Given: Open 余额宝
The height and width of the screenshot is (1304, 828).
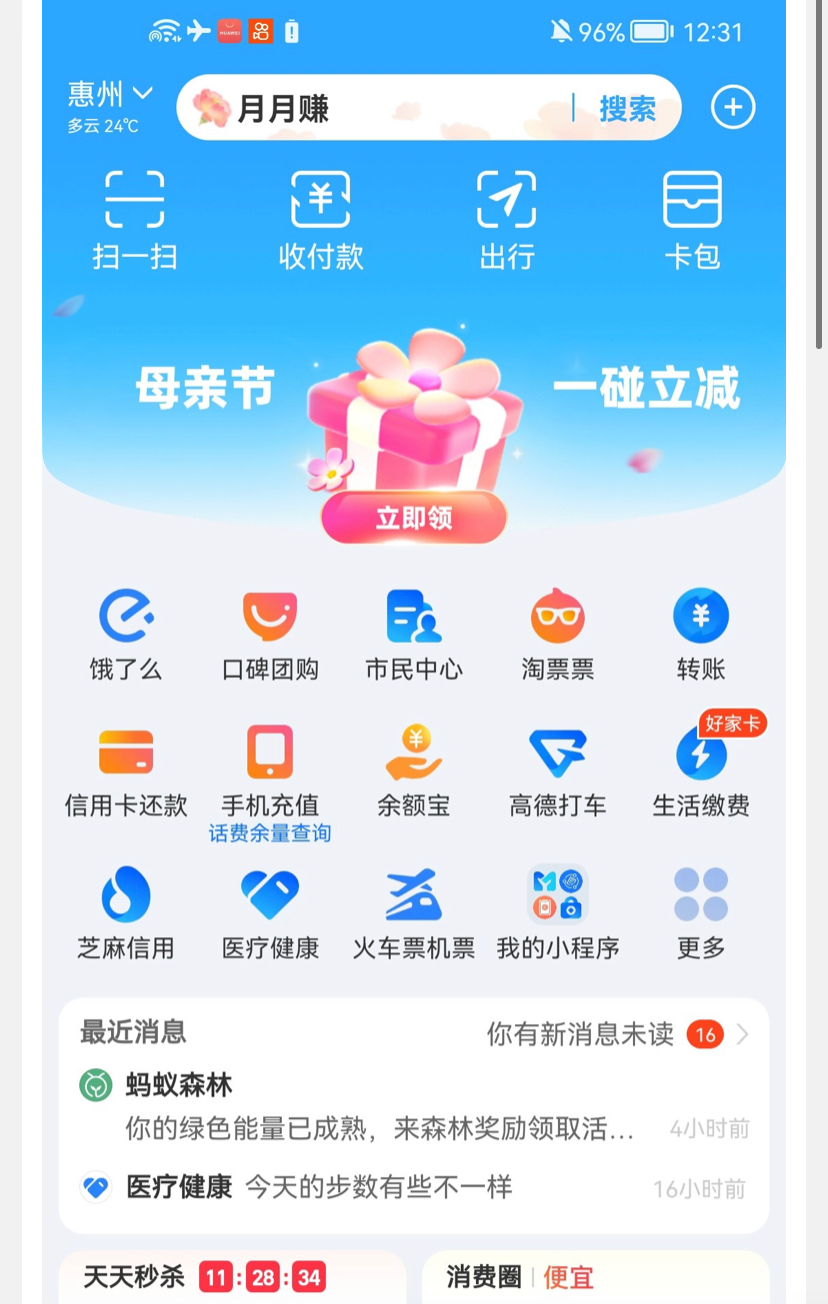Looking at the screenshot, I should click(414, 771).
